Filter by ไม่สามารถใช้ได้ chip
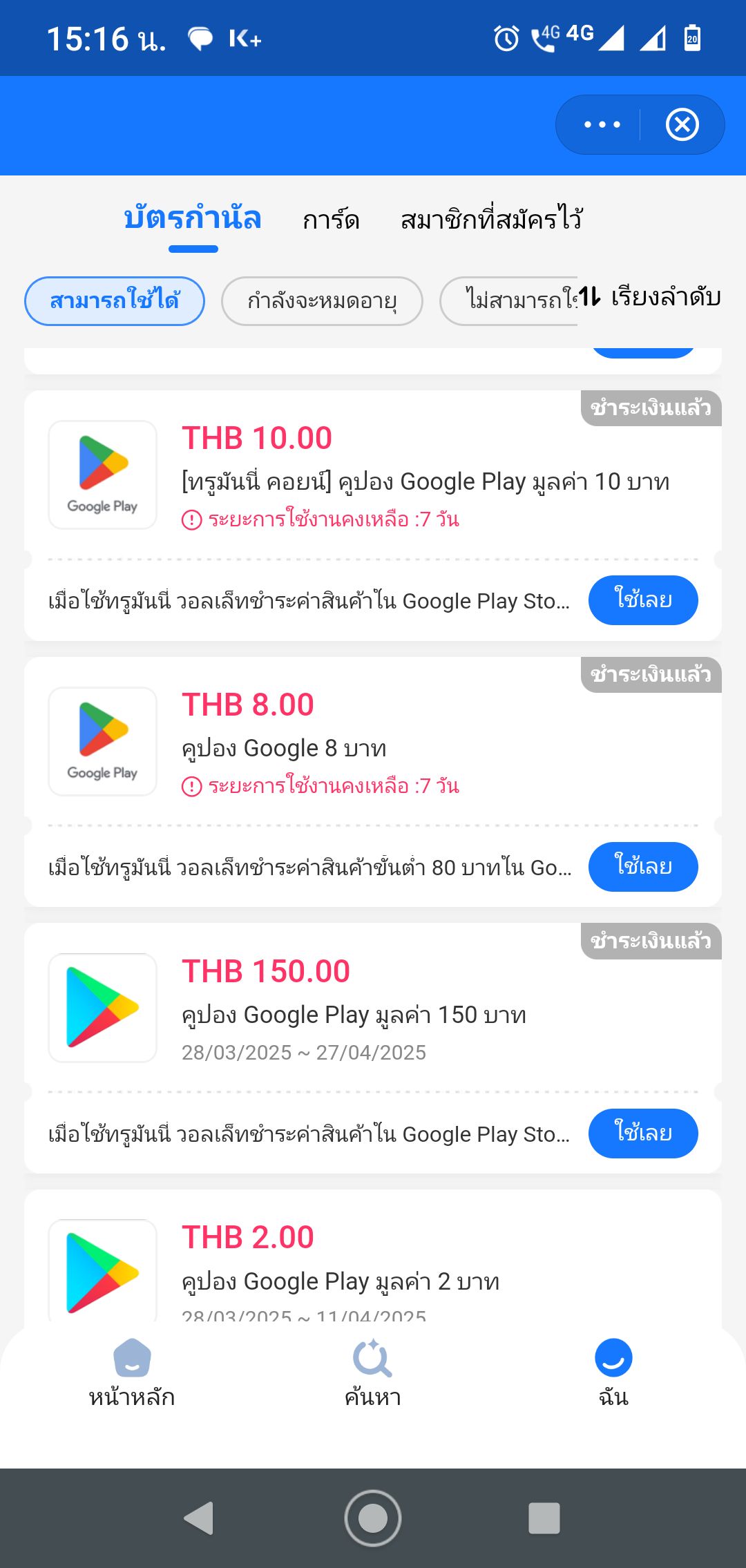Image resolution: width=746 pixels, height=1568 pixels. pos(509,301)
